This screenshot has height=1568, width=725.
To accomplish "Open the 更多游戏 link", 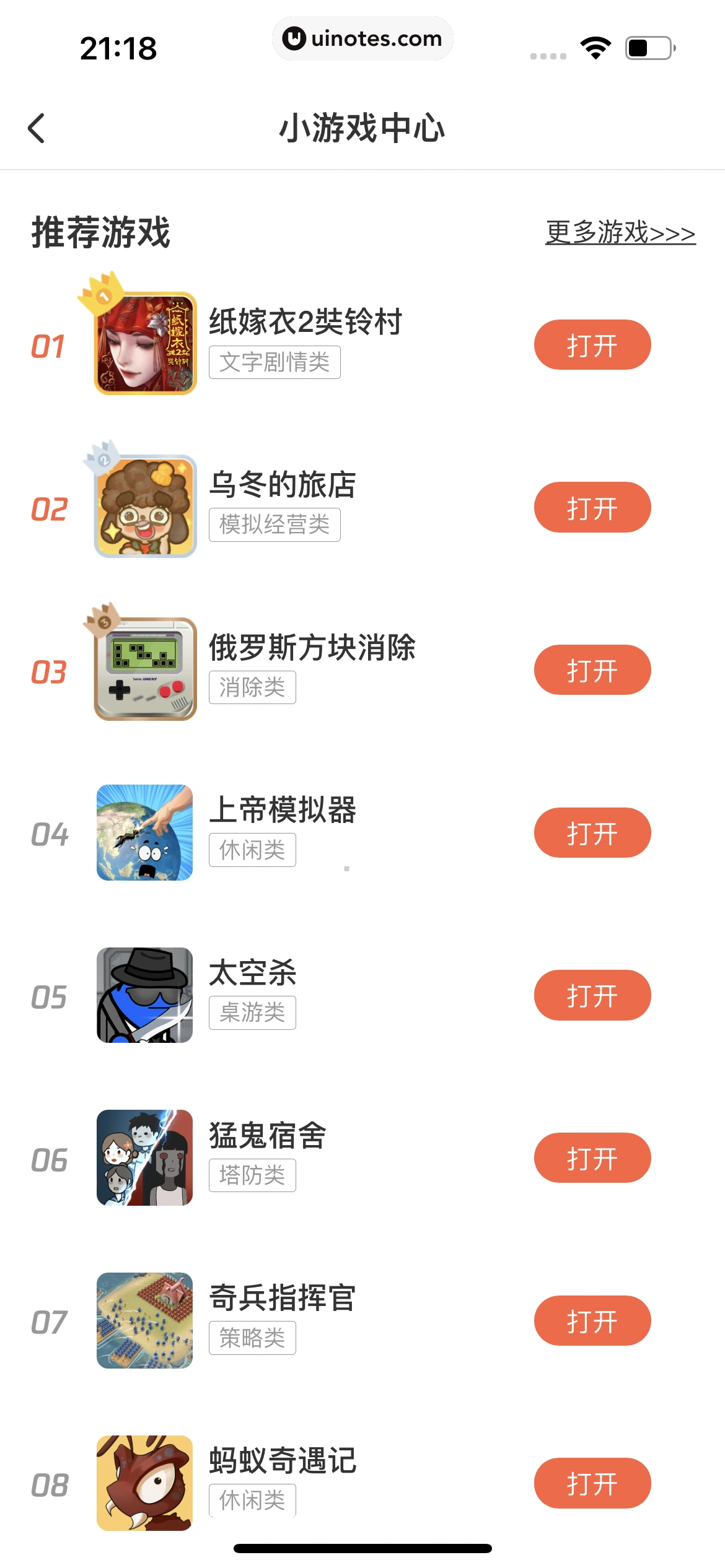I will (619, 233).
